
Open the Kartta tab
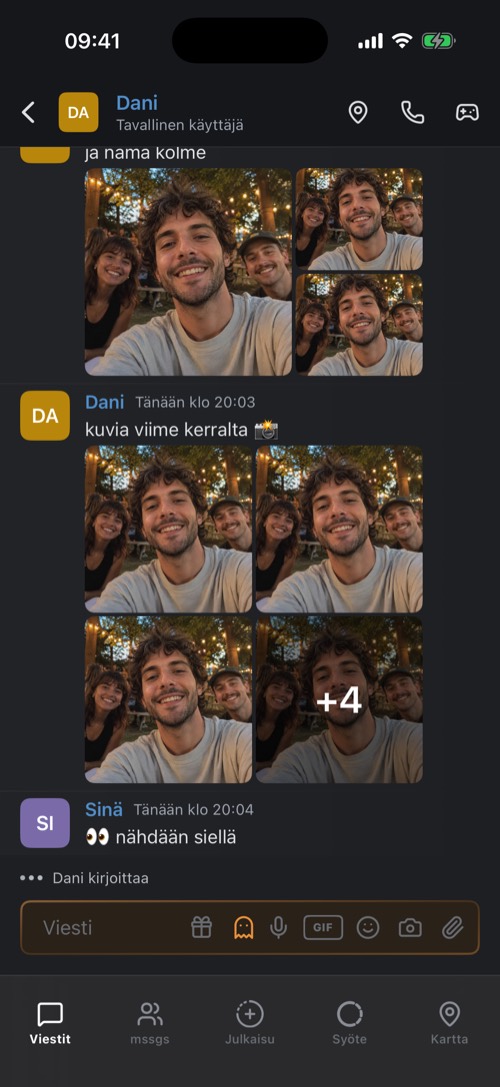pyautogui.click(x=449, y=1024)
